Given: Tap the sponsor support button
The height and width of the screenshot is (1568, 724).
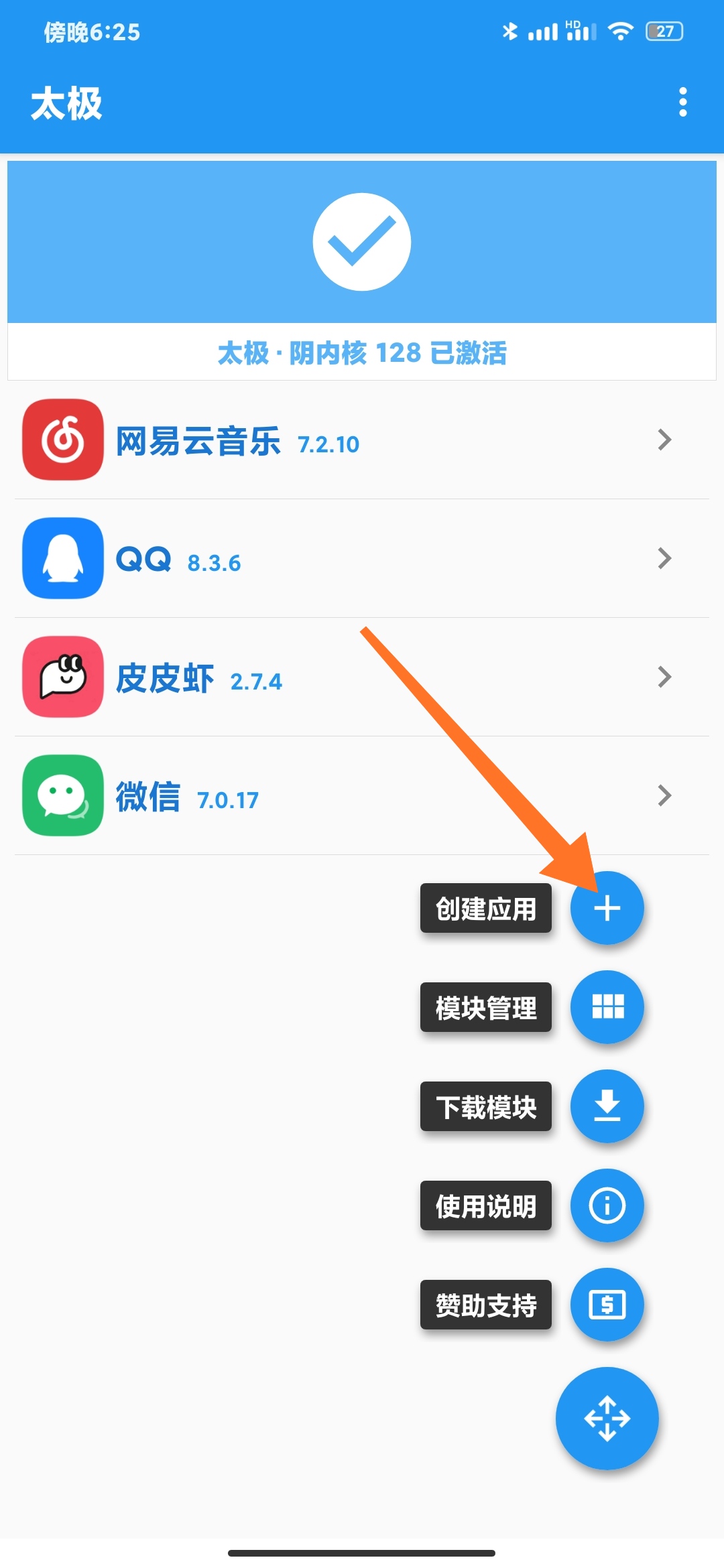Looking at the screenshot, I should click(607, 1304).
